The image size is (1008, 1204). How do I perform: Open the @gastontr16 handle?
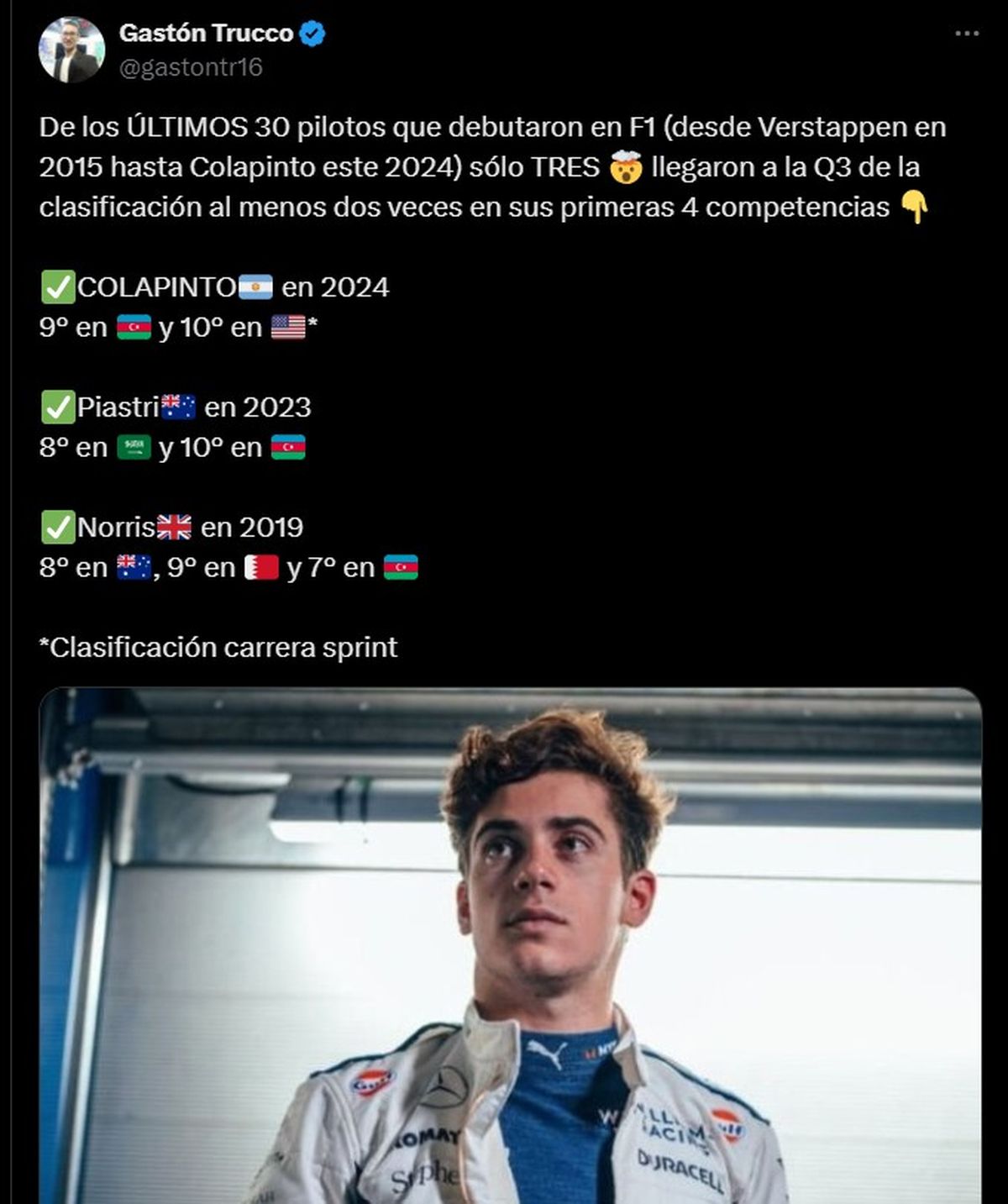click(x=191, y=67)
